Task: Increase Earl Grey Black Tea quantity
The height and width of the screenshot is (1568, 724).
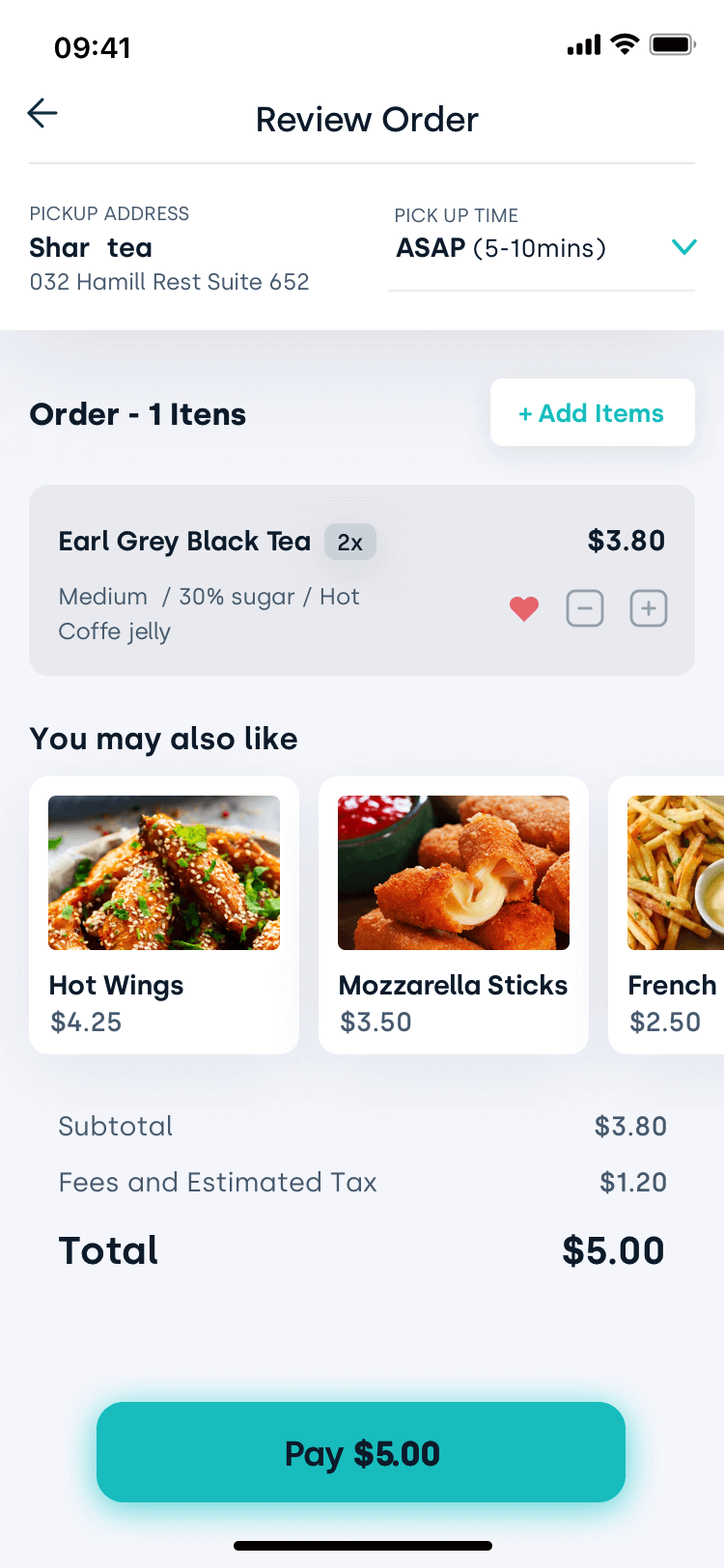Action: [649, 608]
